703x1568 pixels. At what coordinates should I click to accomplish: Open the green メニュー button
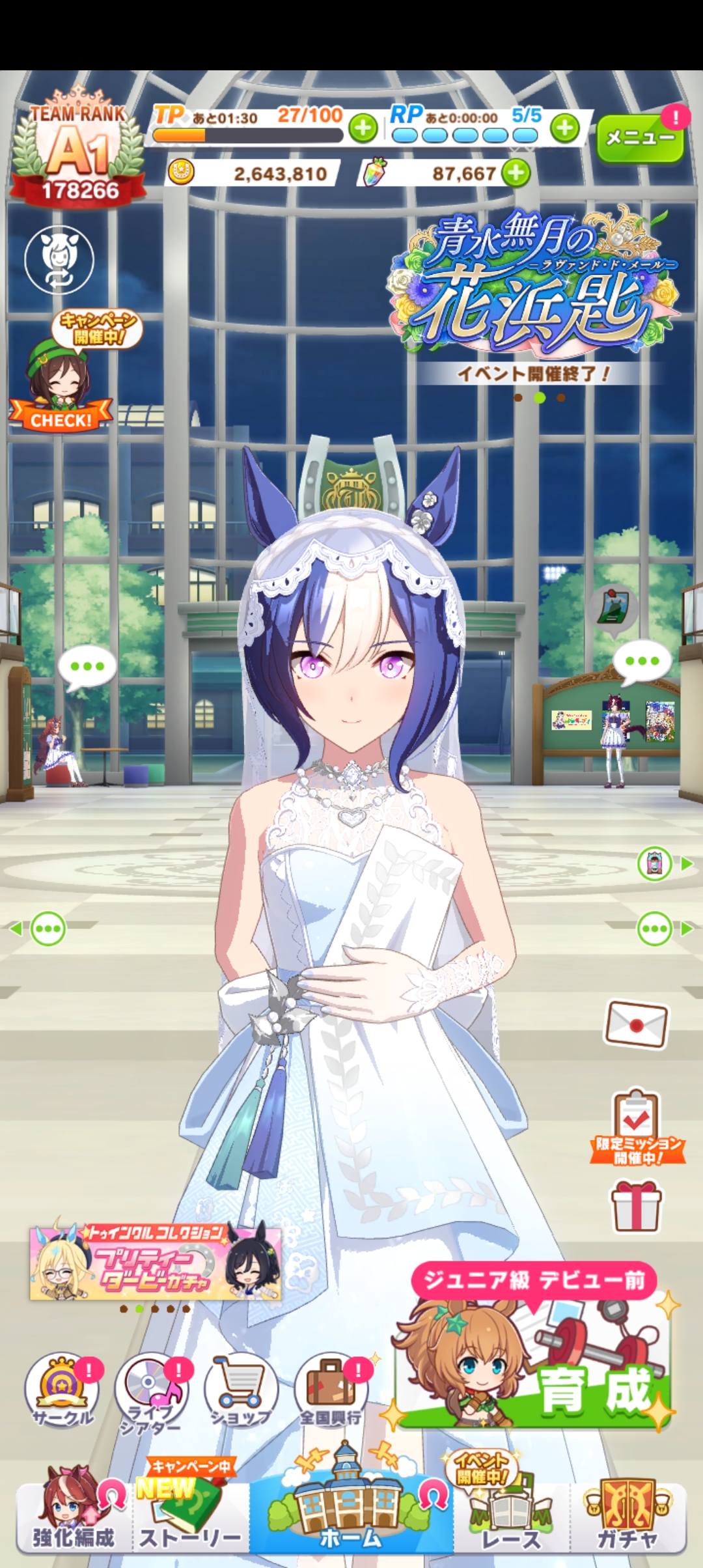pos(639,138)
